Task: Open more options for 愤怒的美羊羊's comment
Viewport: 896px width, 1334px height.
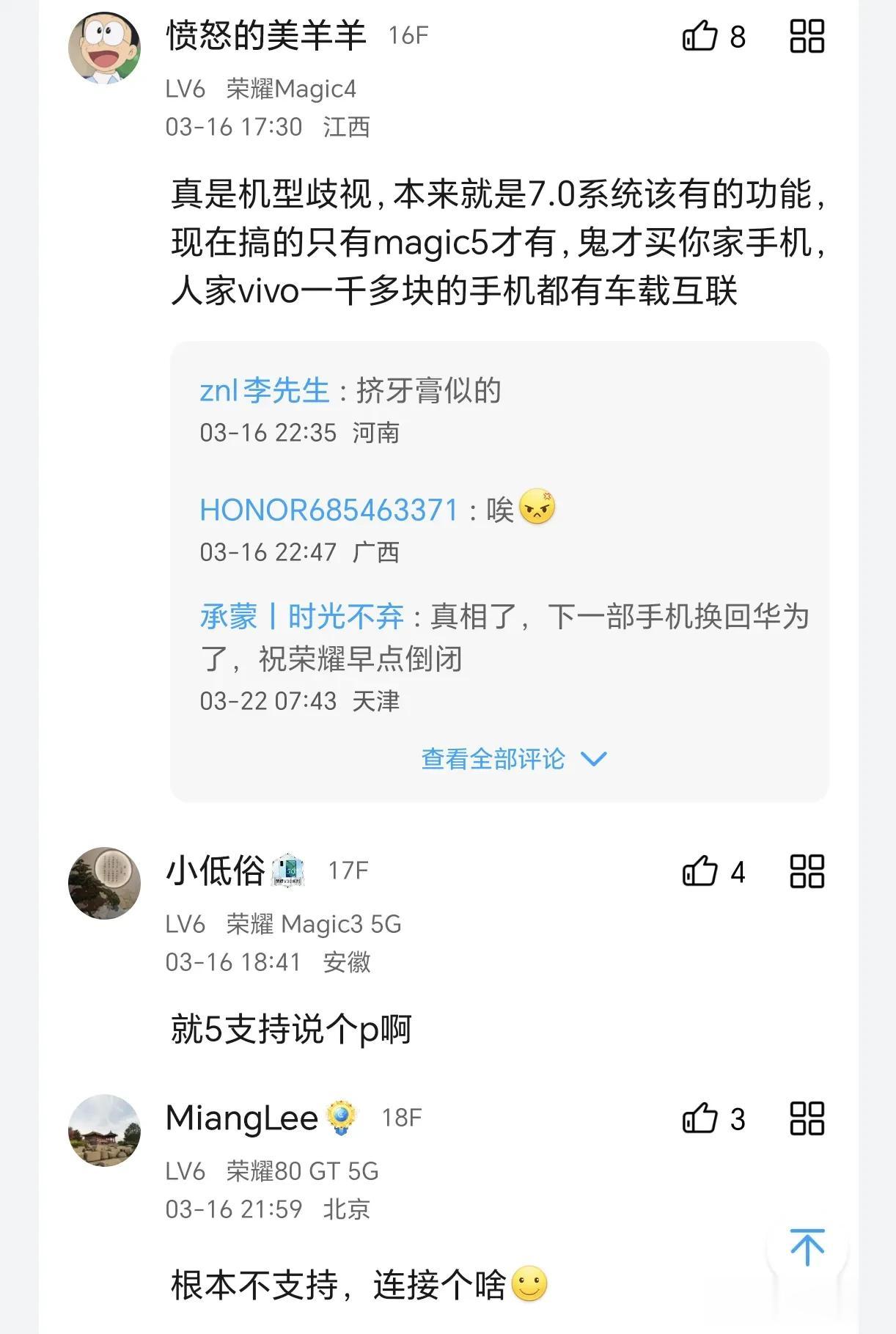Action: tap(807, 36)
